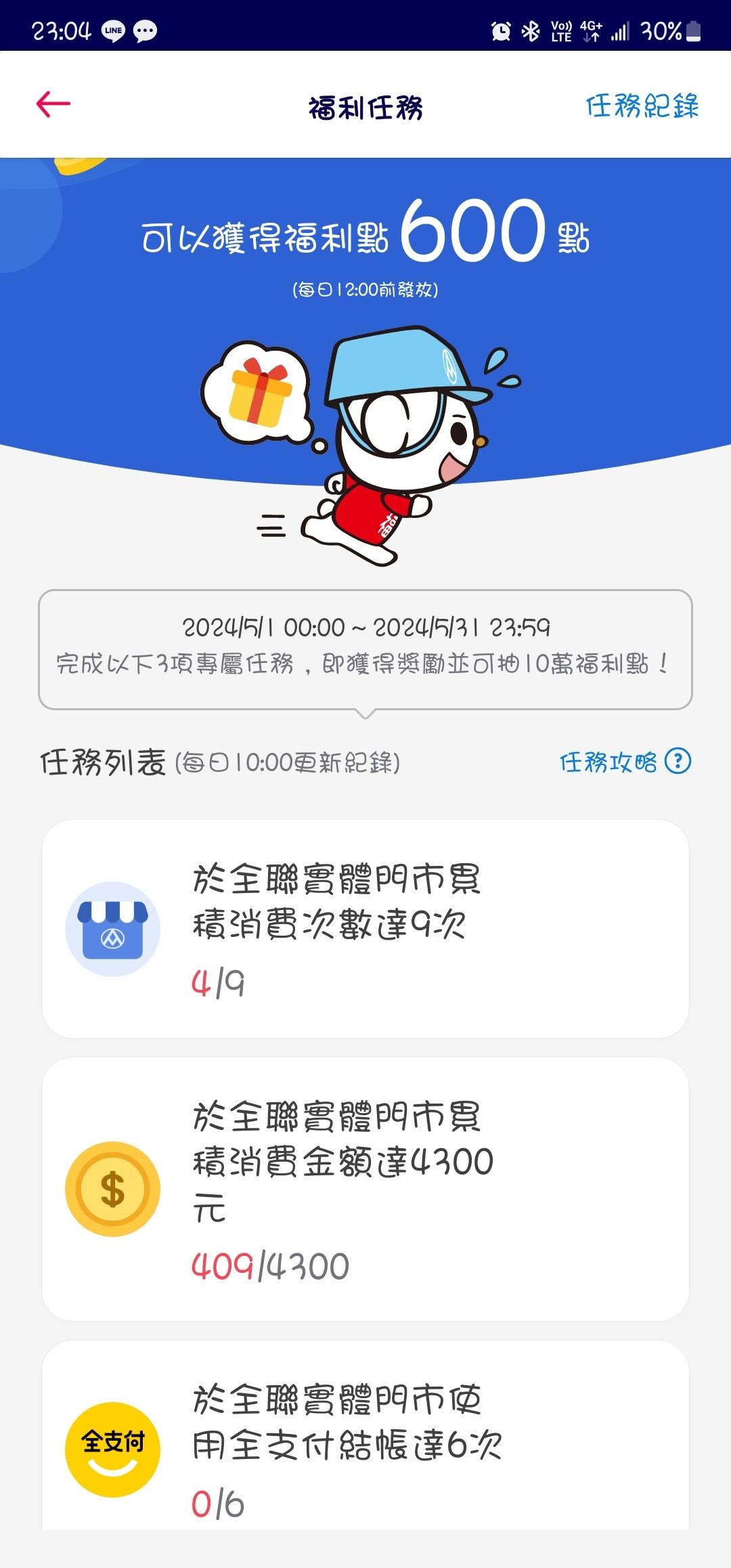This screenshot has height=1568, width=731.
Task: Go back using the red arrow
Action: pyautogui.click(x=53, y=105)
